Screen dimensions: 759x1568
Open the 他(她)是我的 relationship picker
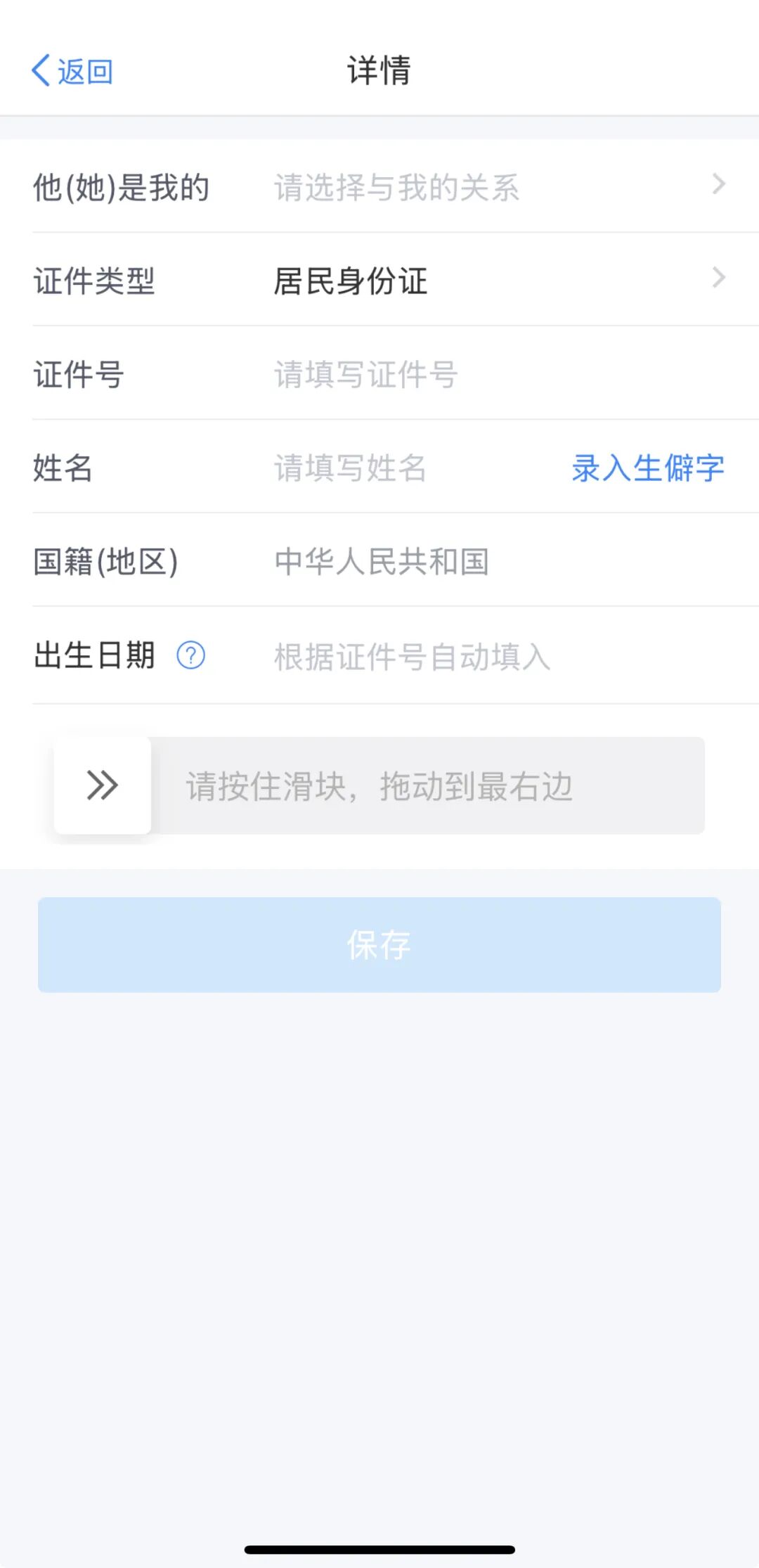pyautogui.click(x=492, y=187)
